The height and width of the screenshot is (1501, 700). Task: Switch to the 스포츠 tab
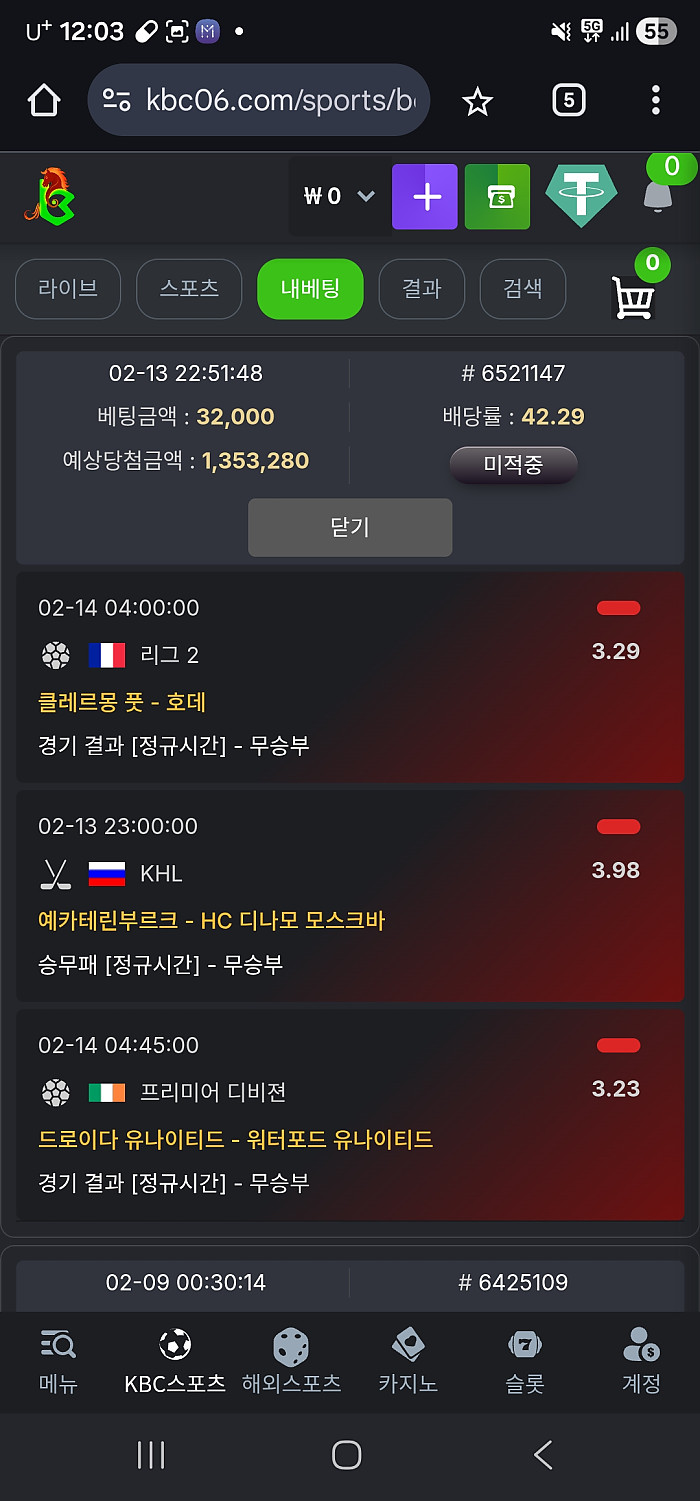tap(189, 289)
